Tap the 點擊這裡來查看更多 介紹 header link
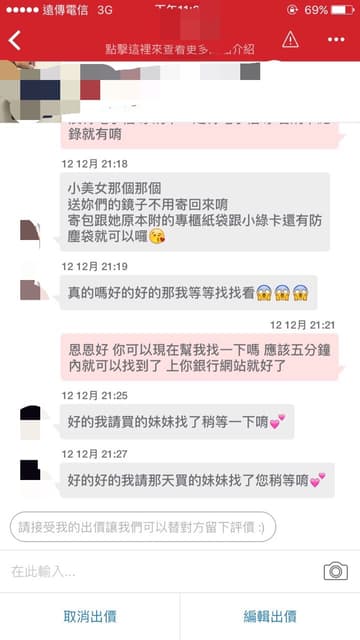The width and height of the screenshot is (360, 640). 180,50
